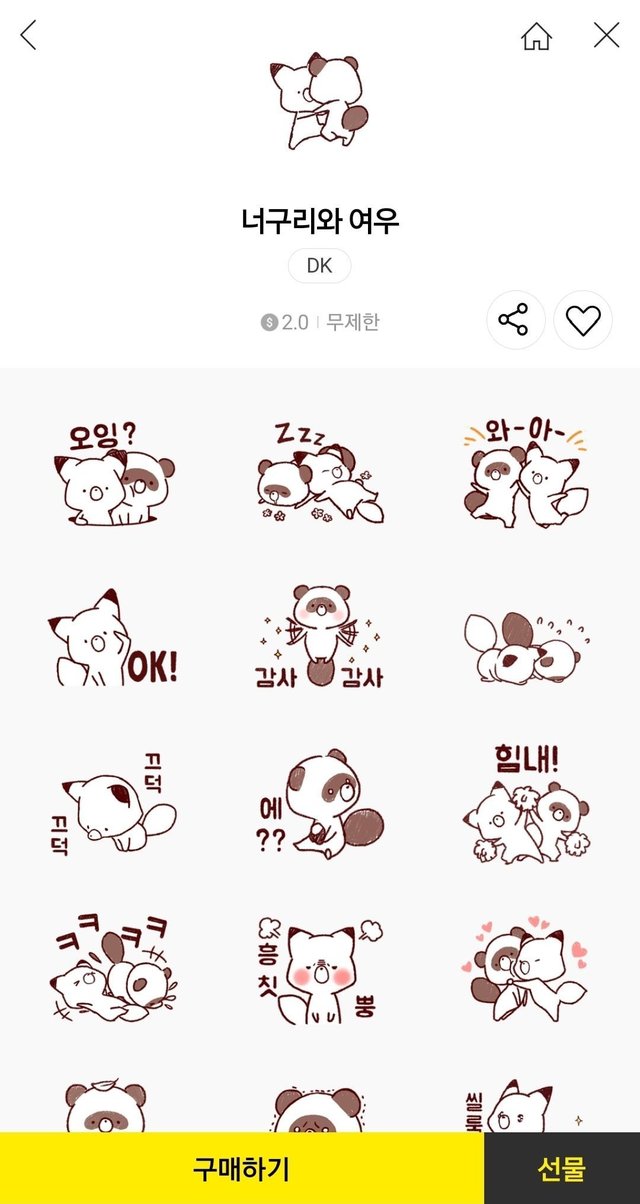Go back using the top arrow

coord(28,36)
